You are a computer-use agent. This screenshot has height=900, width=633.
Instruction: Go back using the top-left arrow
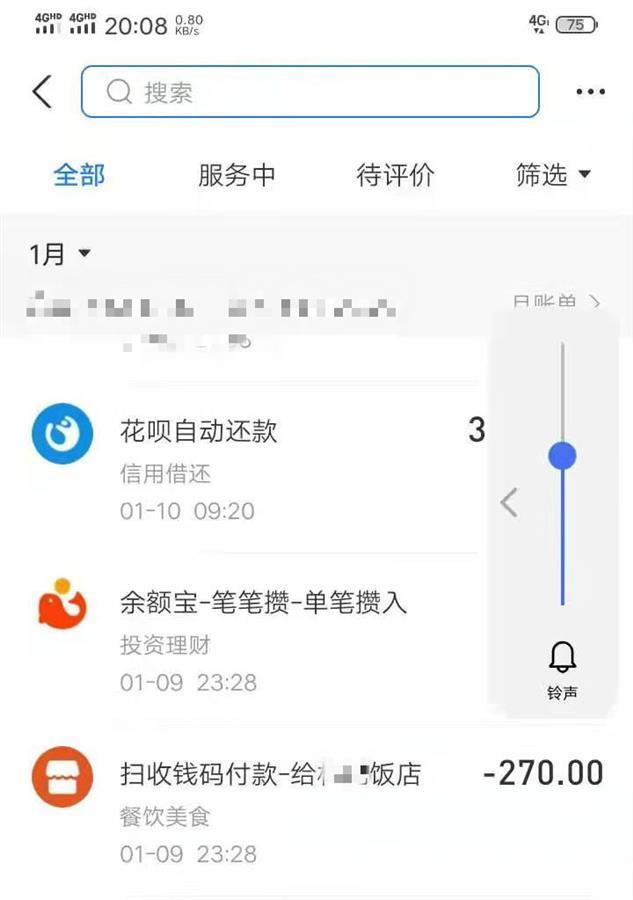pos(42,92)
